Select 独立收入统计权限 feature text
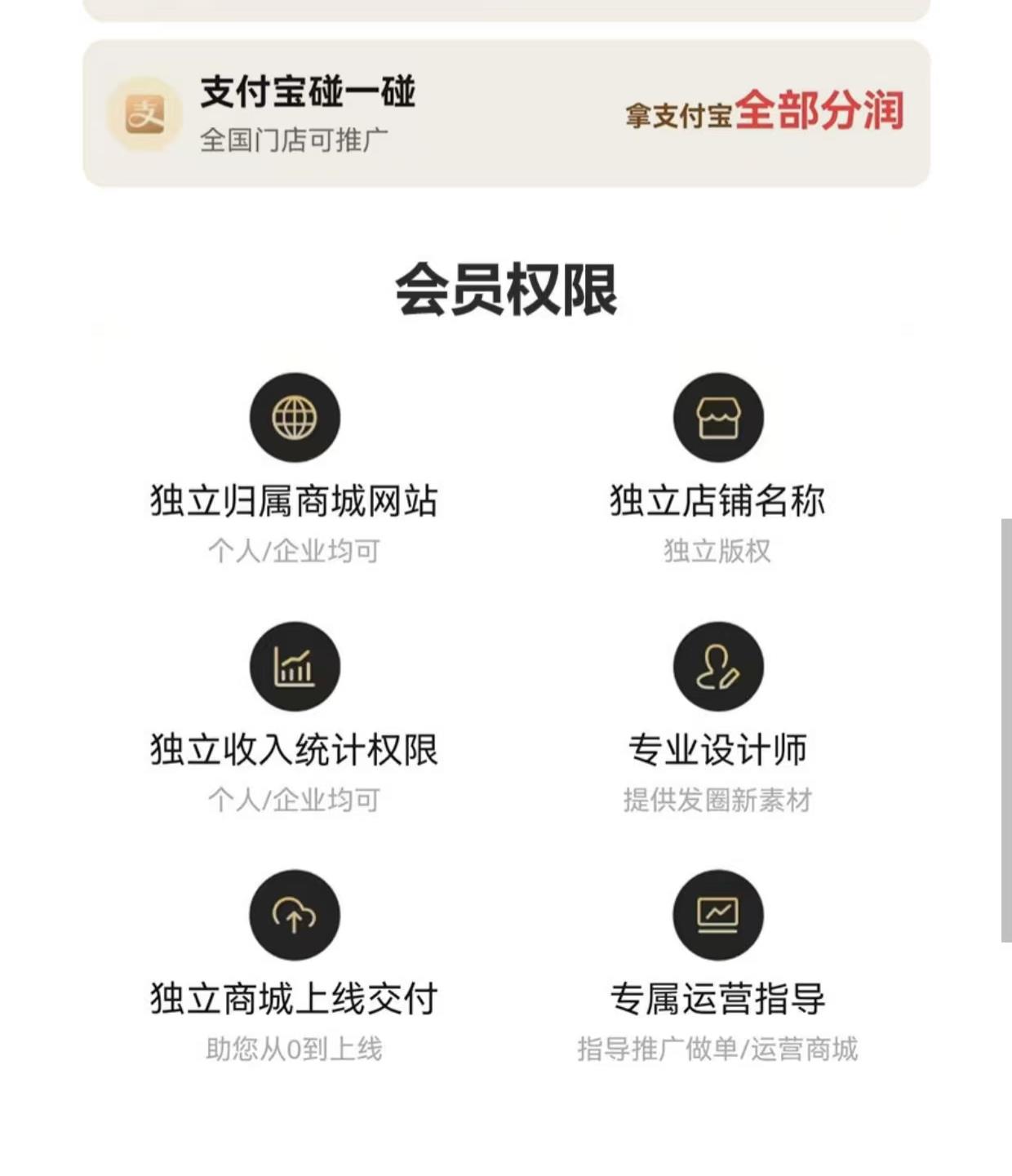Image resolution: width=1012 pixels, height=1176 pixels. 293,751
